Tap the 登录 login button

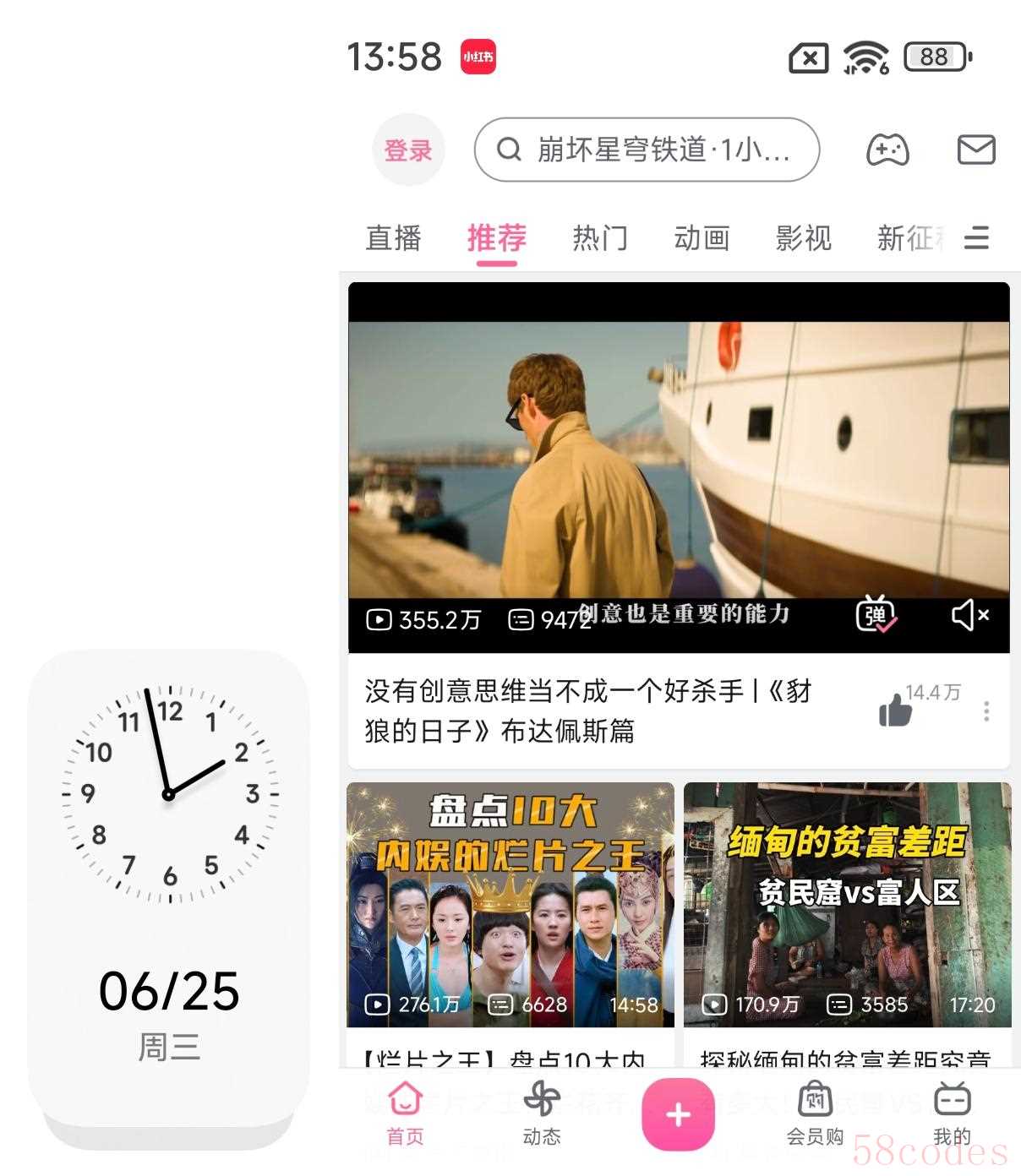(x=408, y=150)
